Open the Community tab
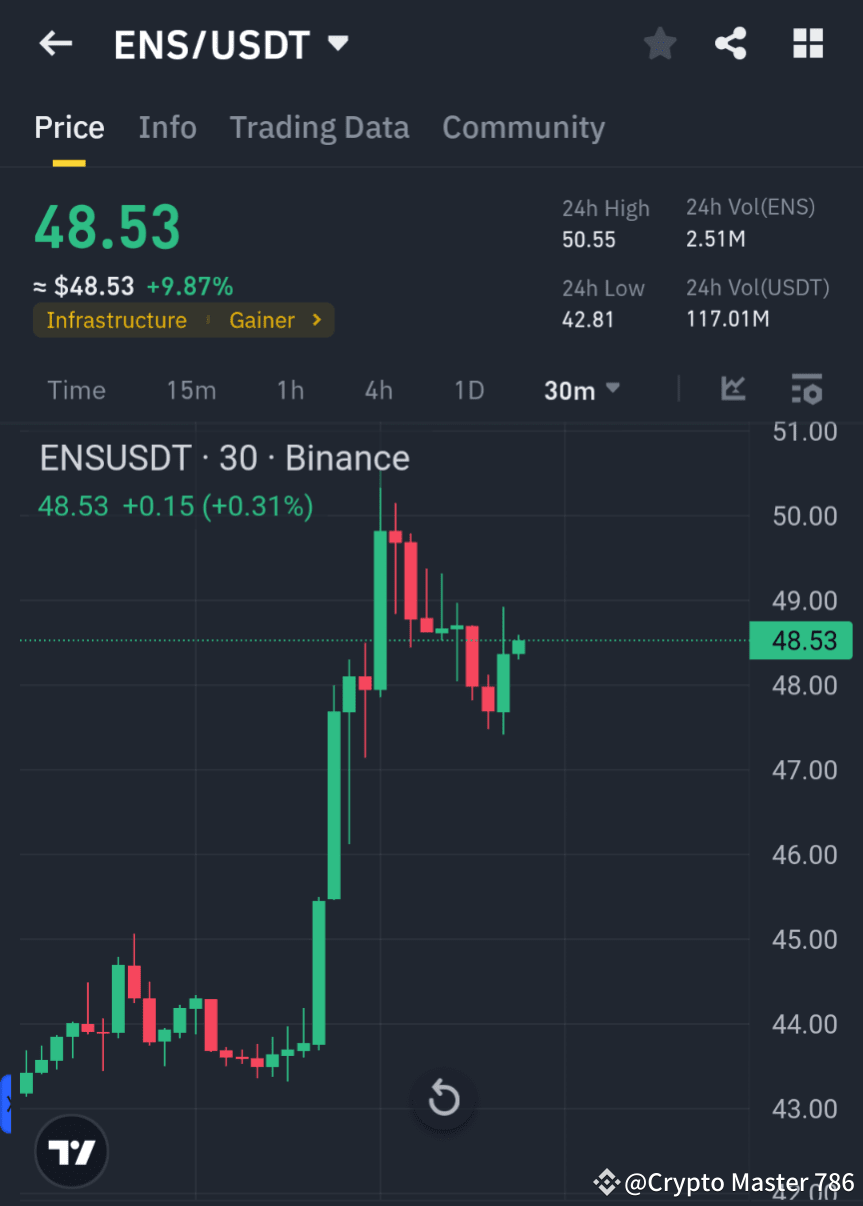The width and height of the screenshot is (863, 1206). [x=523, y=127]
